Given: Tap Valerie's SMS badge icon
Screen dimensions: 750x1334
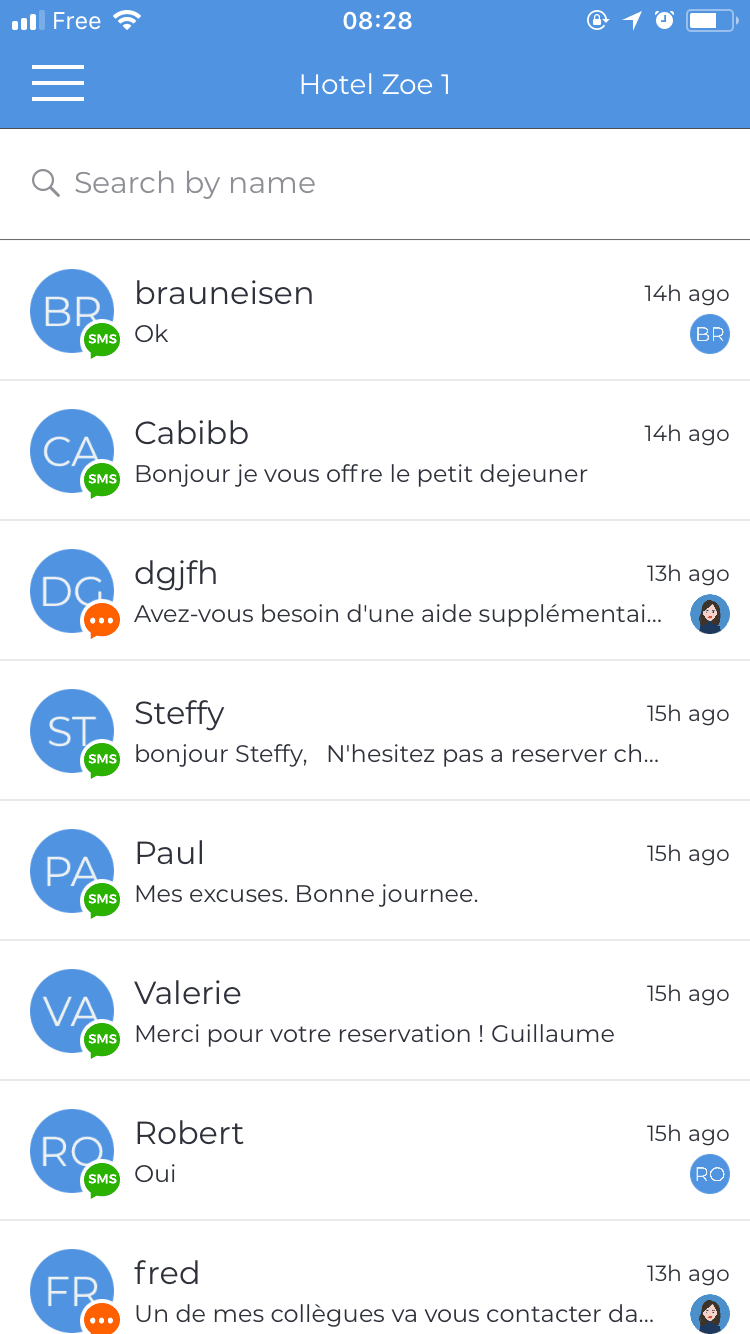Looking at the screenshot, I should tap(101, 1040).
